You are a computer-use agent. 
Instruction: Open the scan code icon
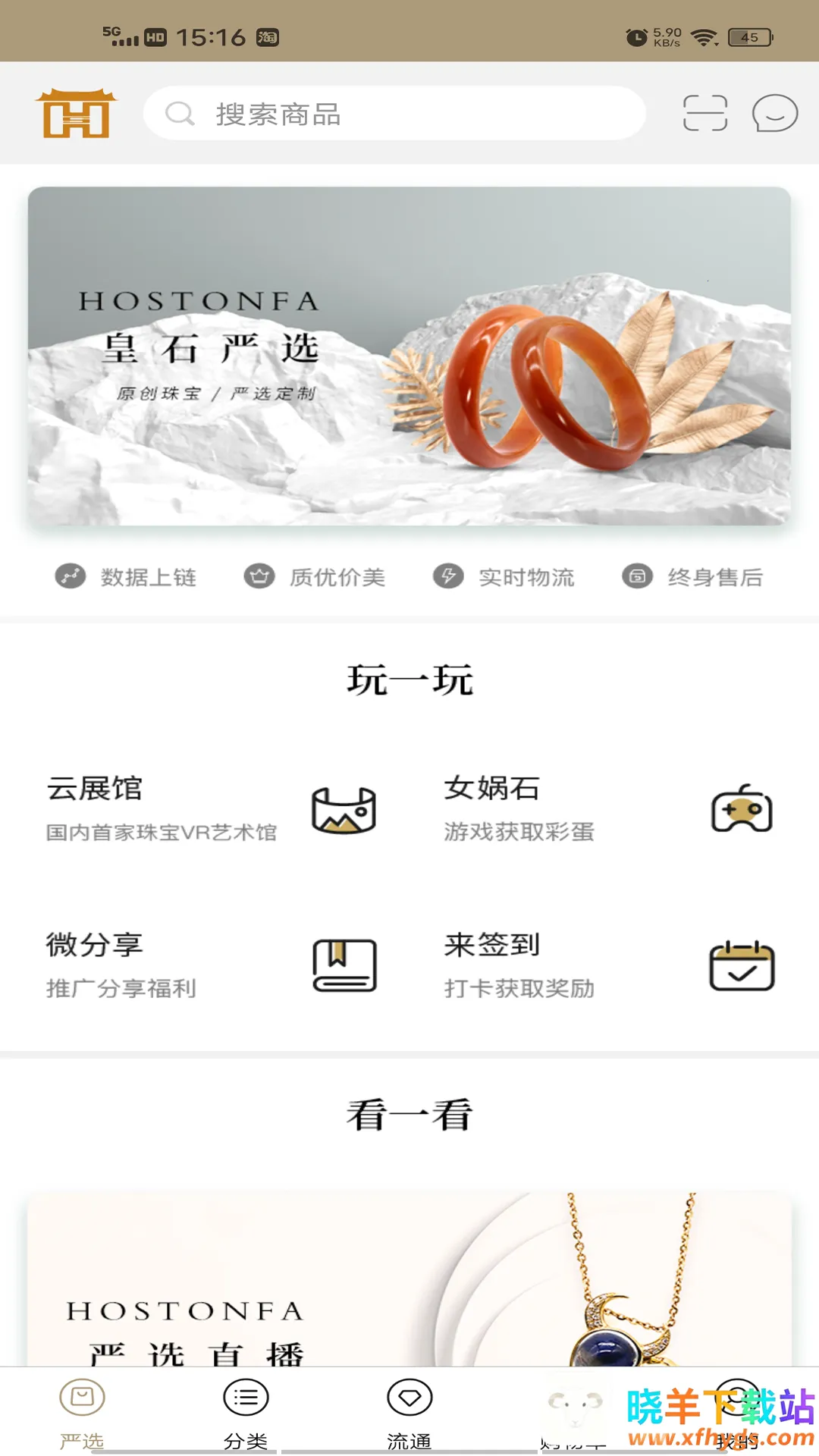[x=704, y=114]
